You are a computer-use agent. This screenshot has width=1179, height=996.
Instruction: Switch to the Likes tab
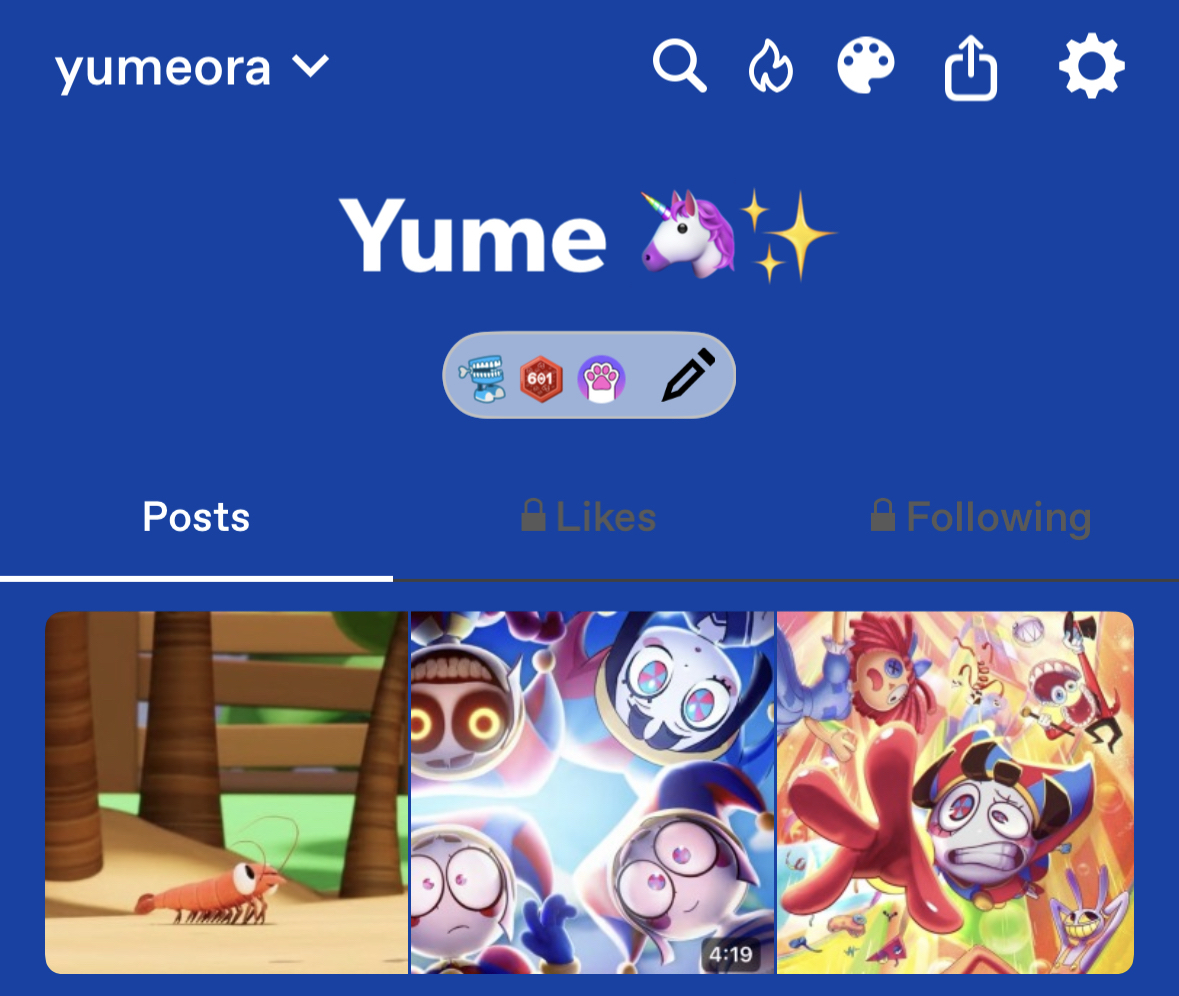(x=588, y=517)
